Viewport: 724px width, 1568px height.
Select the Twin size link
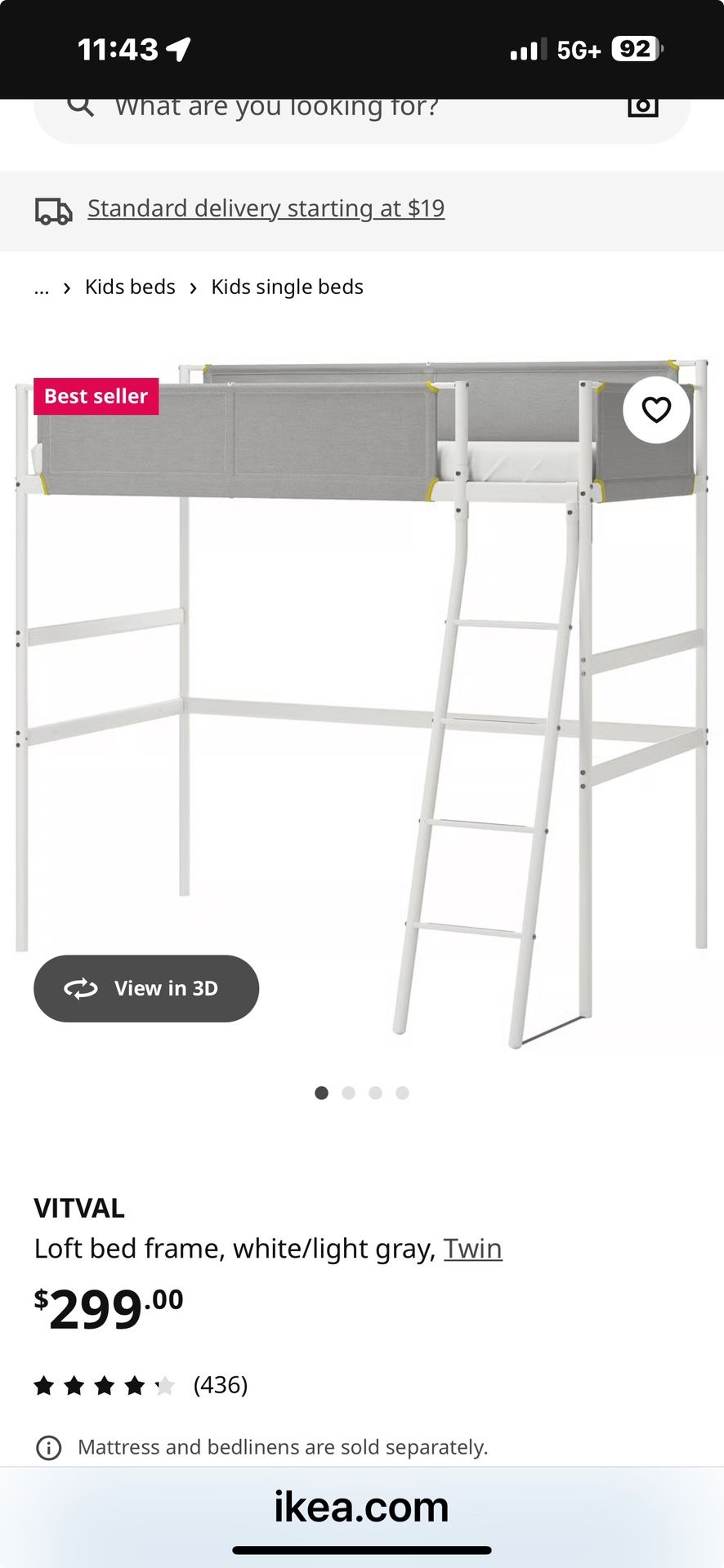click(472, 1249)
